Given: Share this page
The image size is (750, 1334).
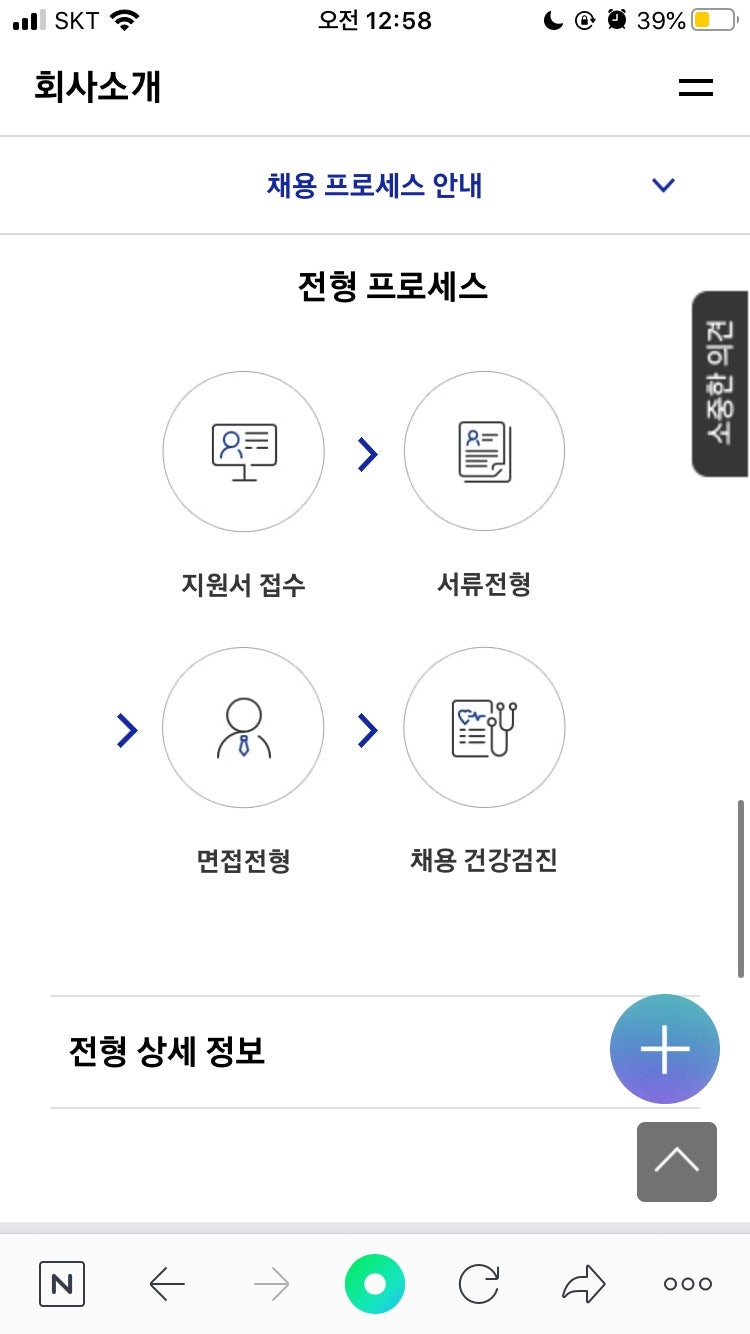Looking at the screenshot, I should (x=583, y=1284).
